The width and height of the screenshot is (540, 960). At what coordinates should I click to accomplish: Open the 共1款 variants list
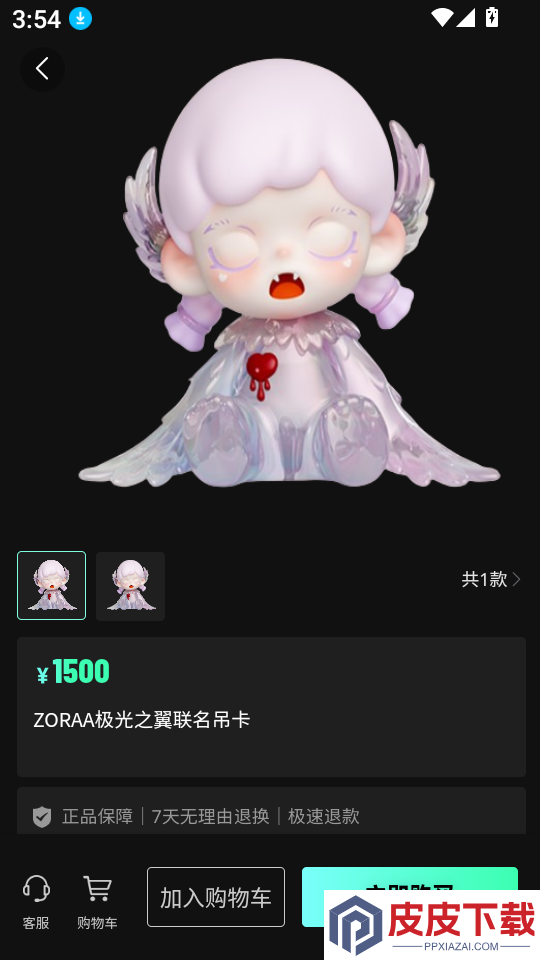[491, 579]
